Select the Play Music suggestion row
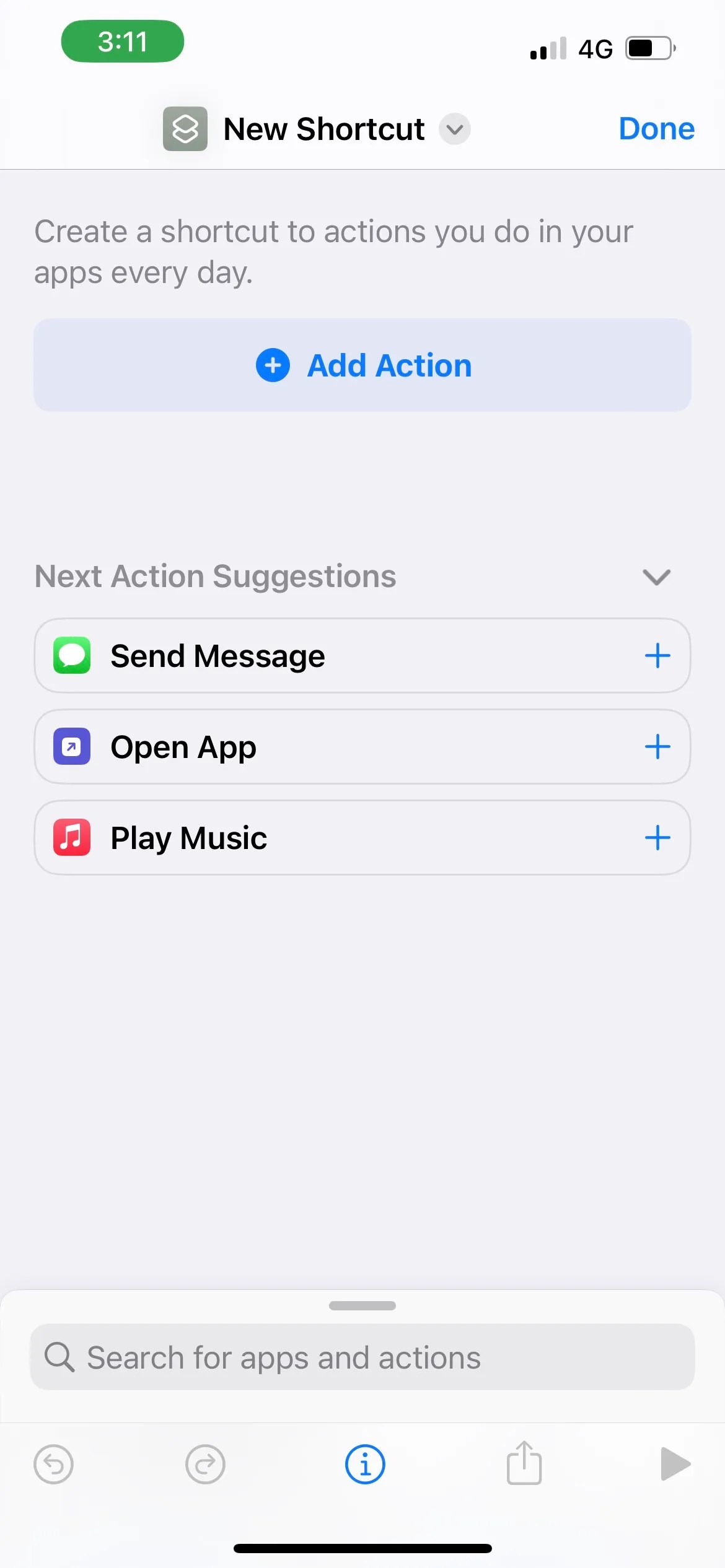725x1568 pixels. 310,837
